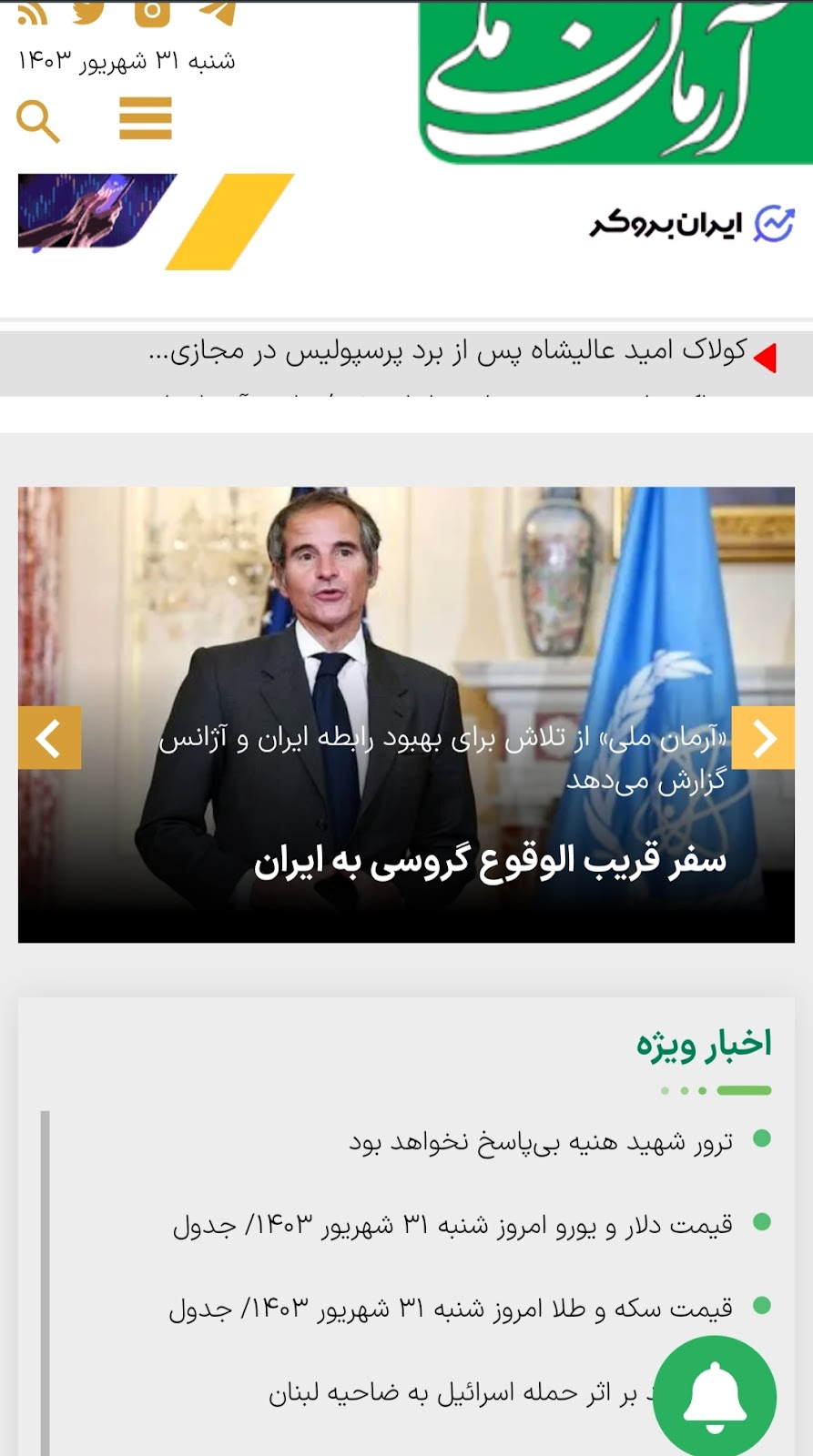Open the search icon

pyautogui.click(x=38, y=122)
